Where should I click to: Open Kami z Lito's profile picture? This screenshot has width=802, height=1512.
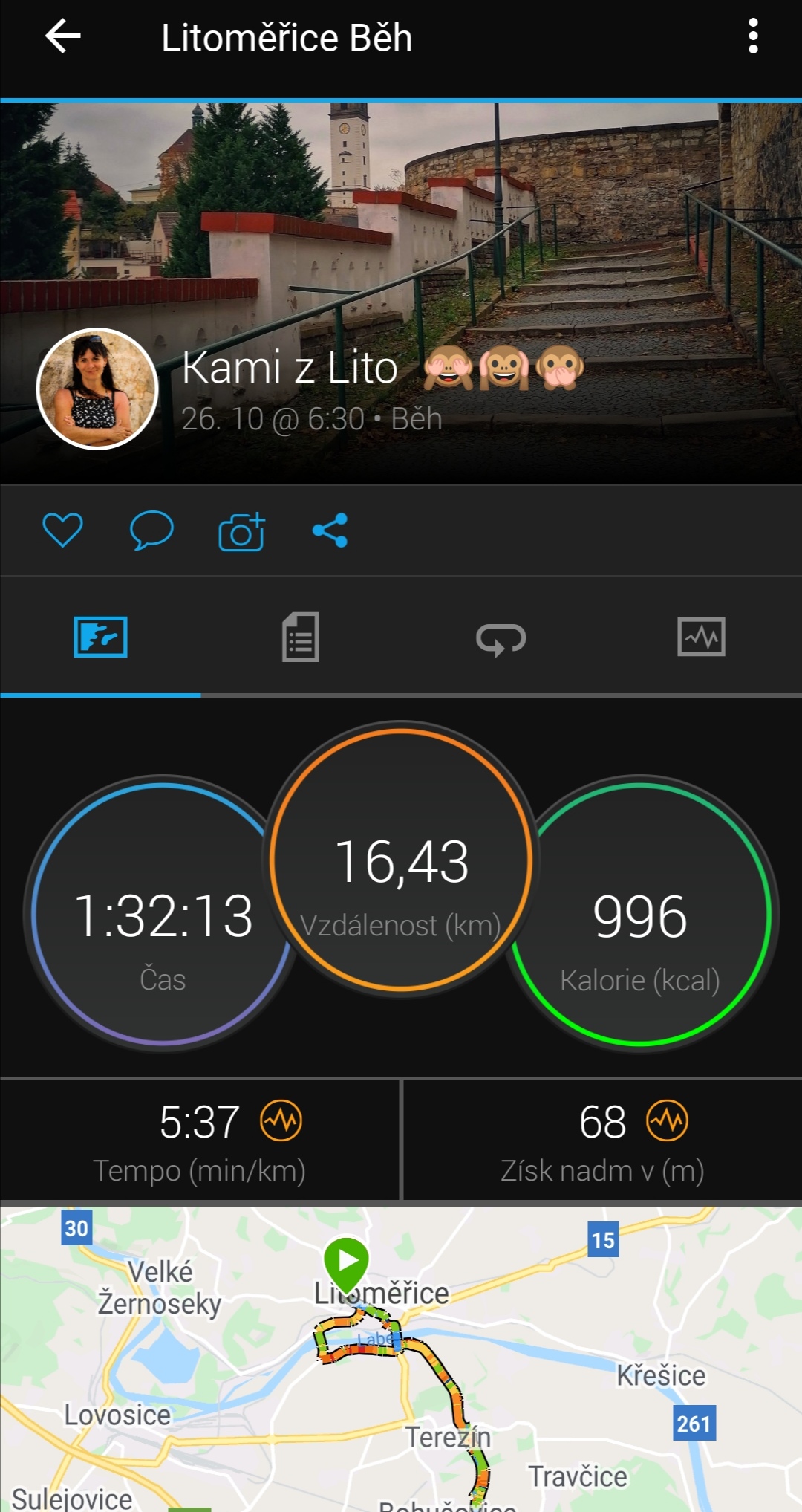97,389
